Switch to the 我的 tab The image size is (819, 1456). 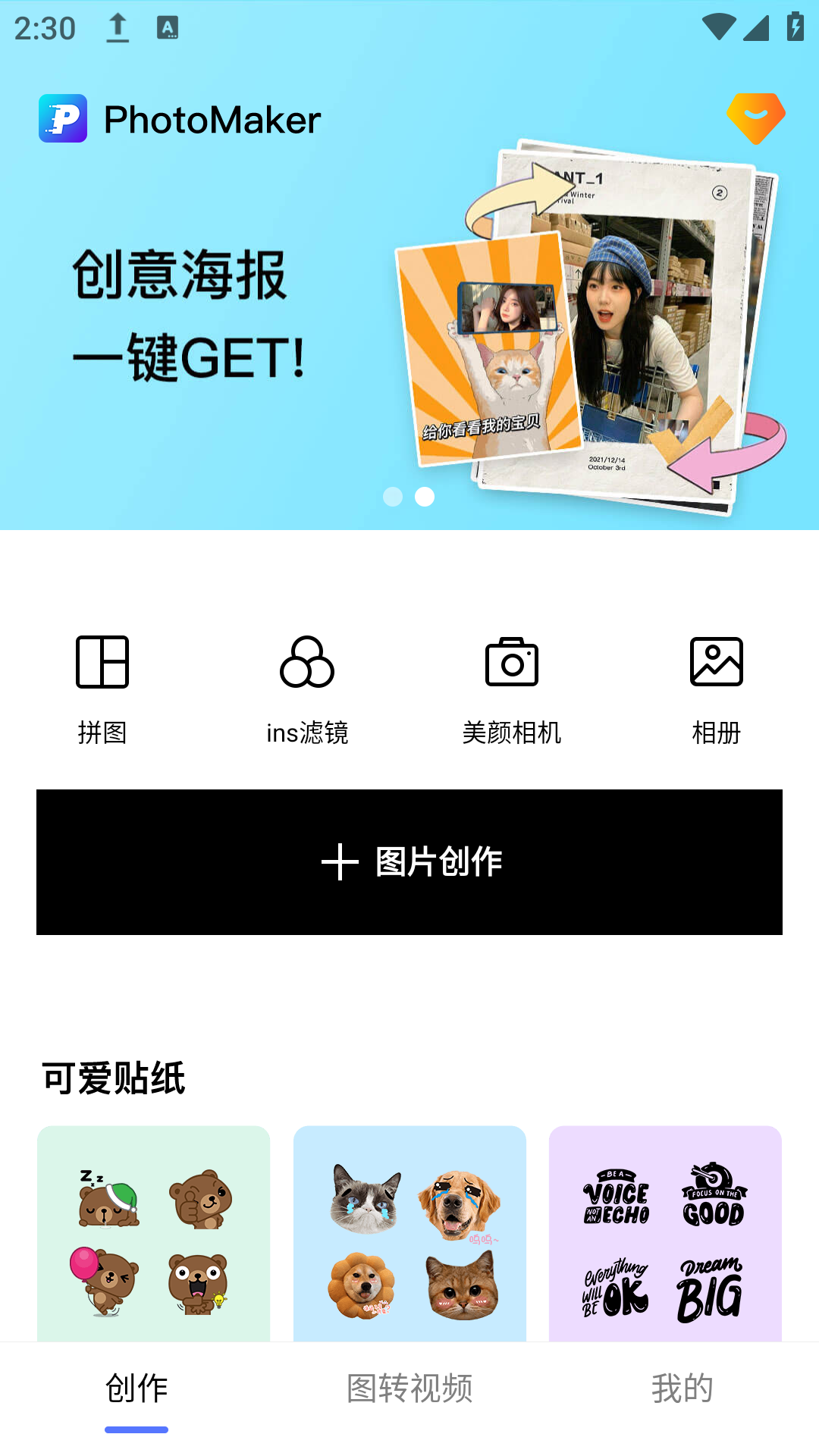pyautogui.click(x=682, y=1389)
